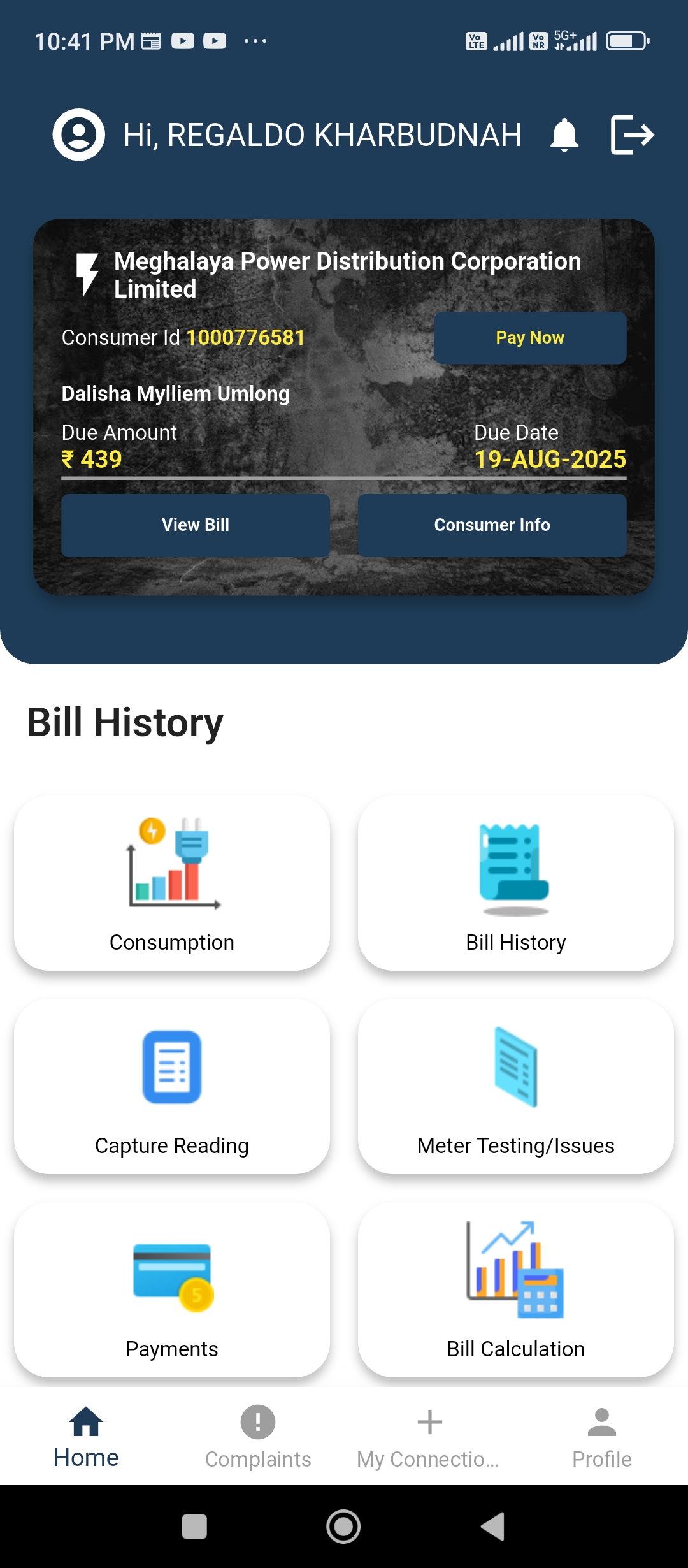Tap the system back button
The height and width of the screenshot is (1568, 688).
(493, 1527)
